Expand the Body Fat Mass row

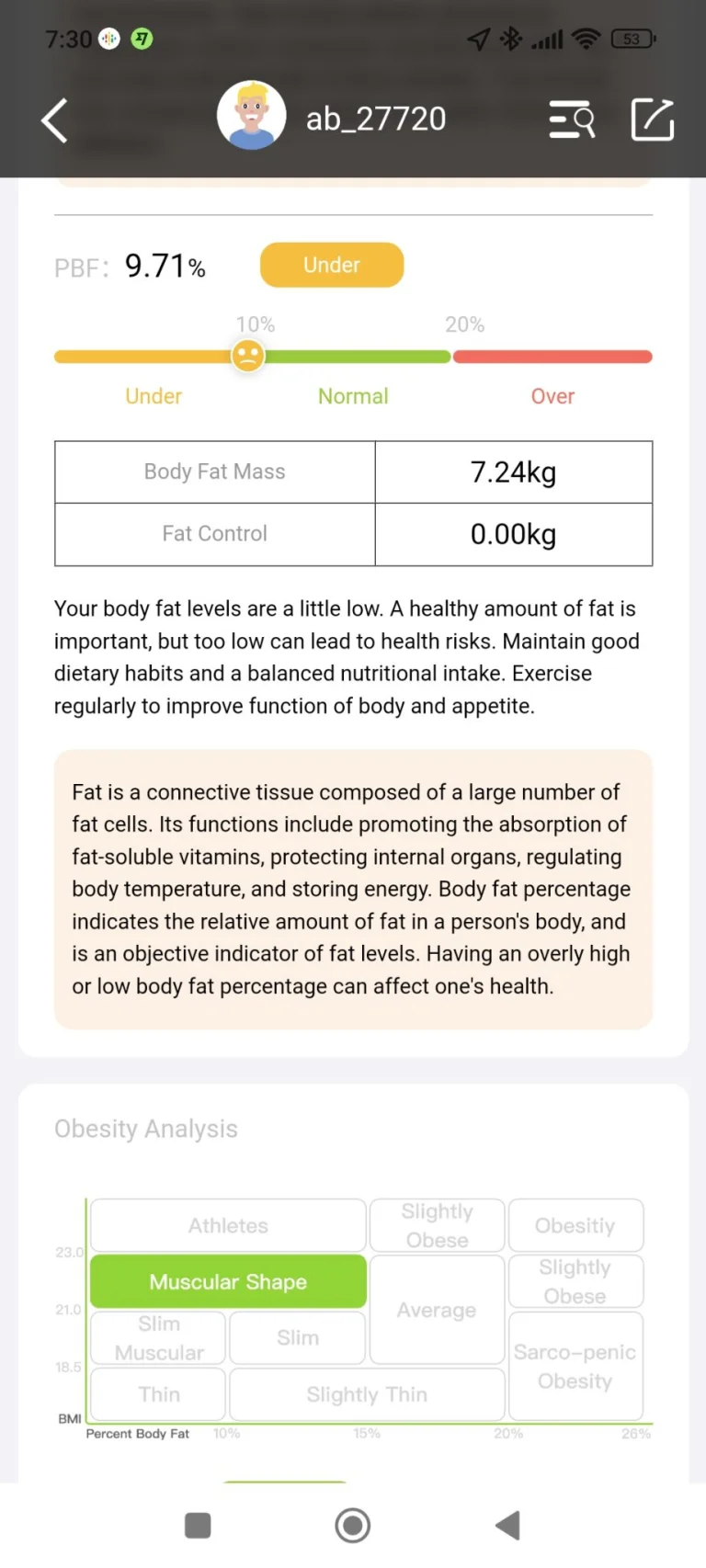coord(214,472)
